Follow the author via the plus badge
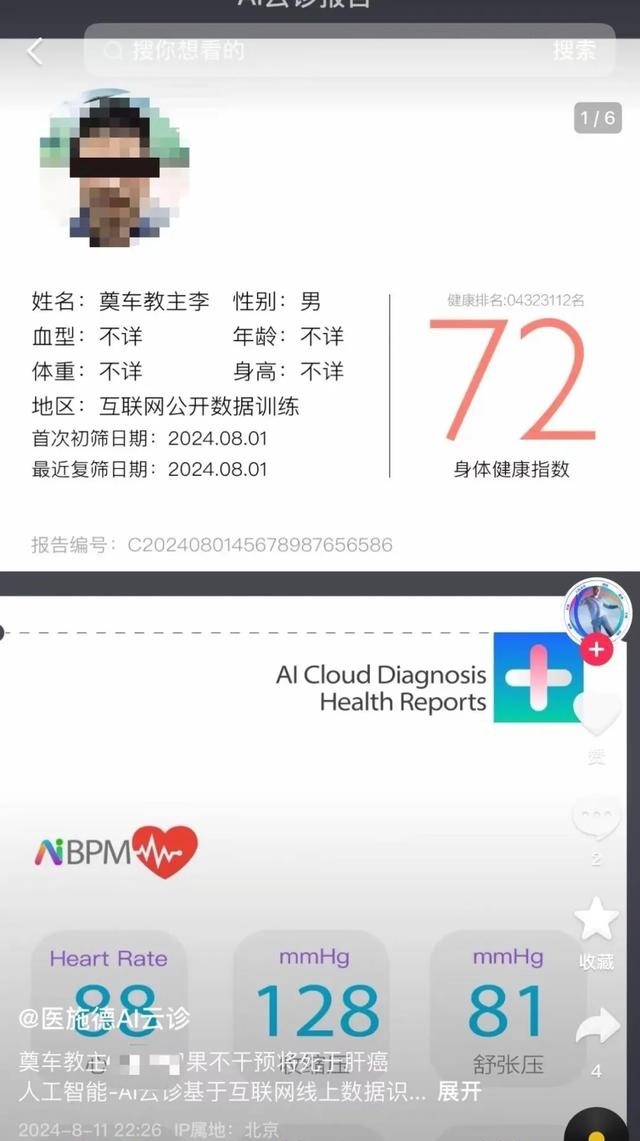 [x=597, y=650]
